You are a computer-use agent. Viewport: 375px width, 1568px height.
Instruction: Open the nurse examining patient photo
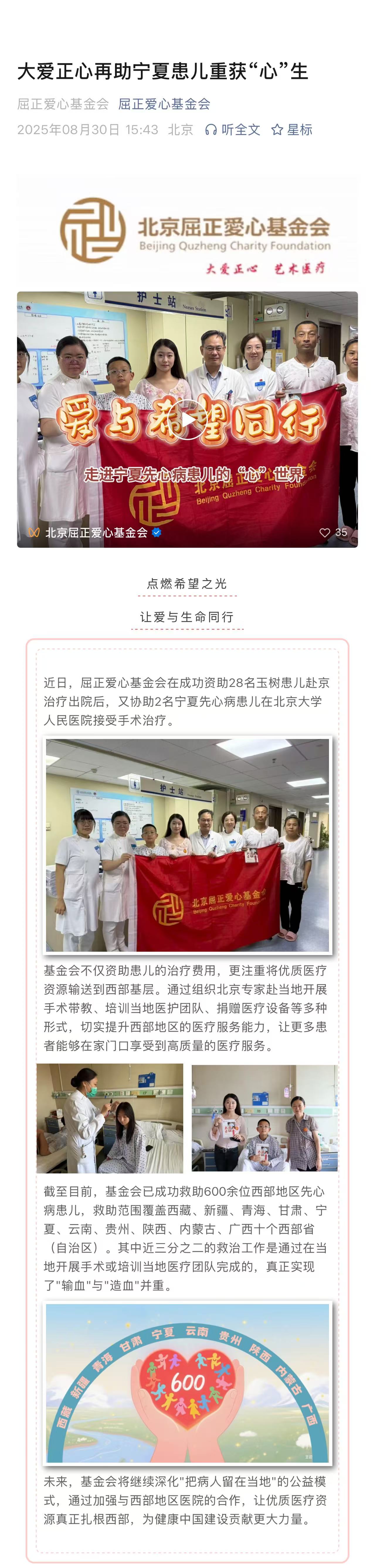pyautogui.click(x=109, y=1118)
